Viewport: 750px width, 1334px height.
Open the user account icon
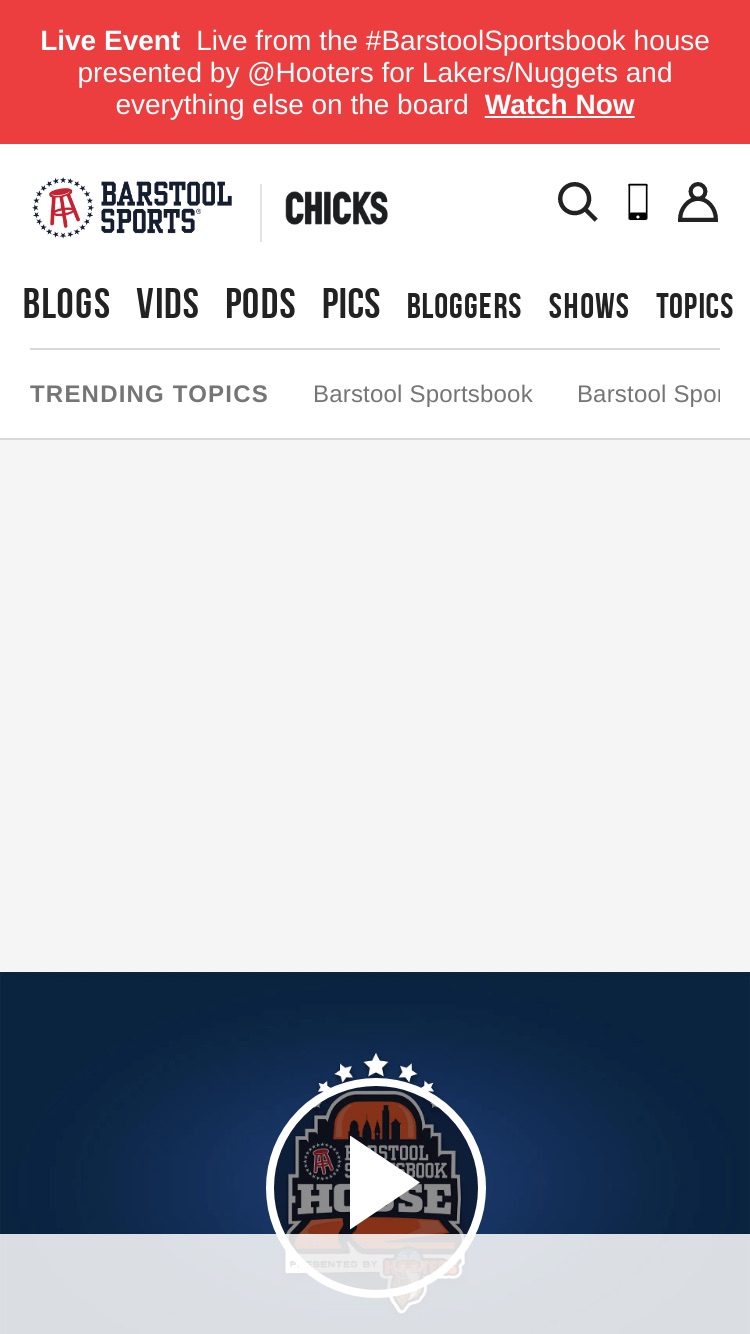click(x=698, y=202)
